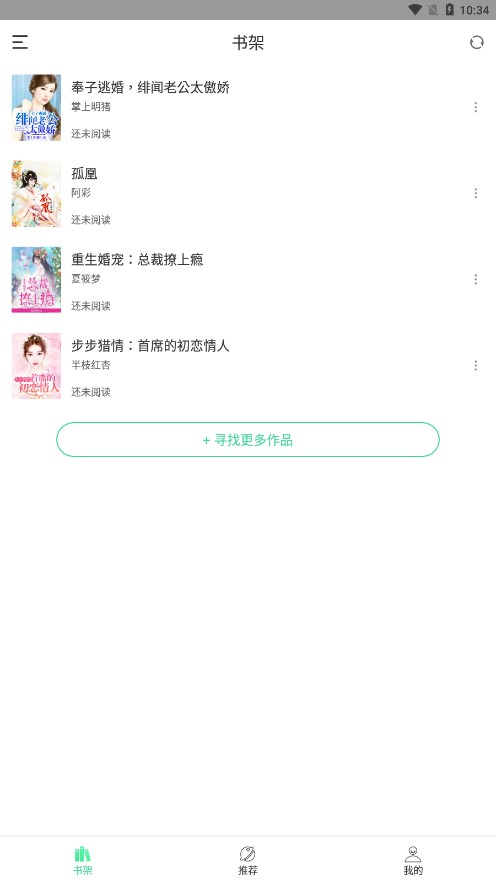Switch to the 我的 tab
Image resolution: width=496 pixels, height=883 pixels.
click(x=413, y=860)
